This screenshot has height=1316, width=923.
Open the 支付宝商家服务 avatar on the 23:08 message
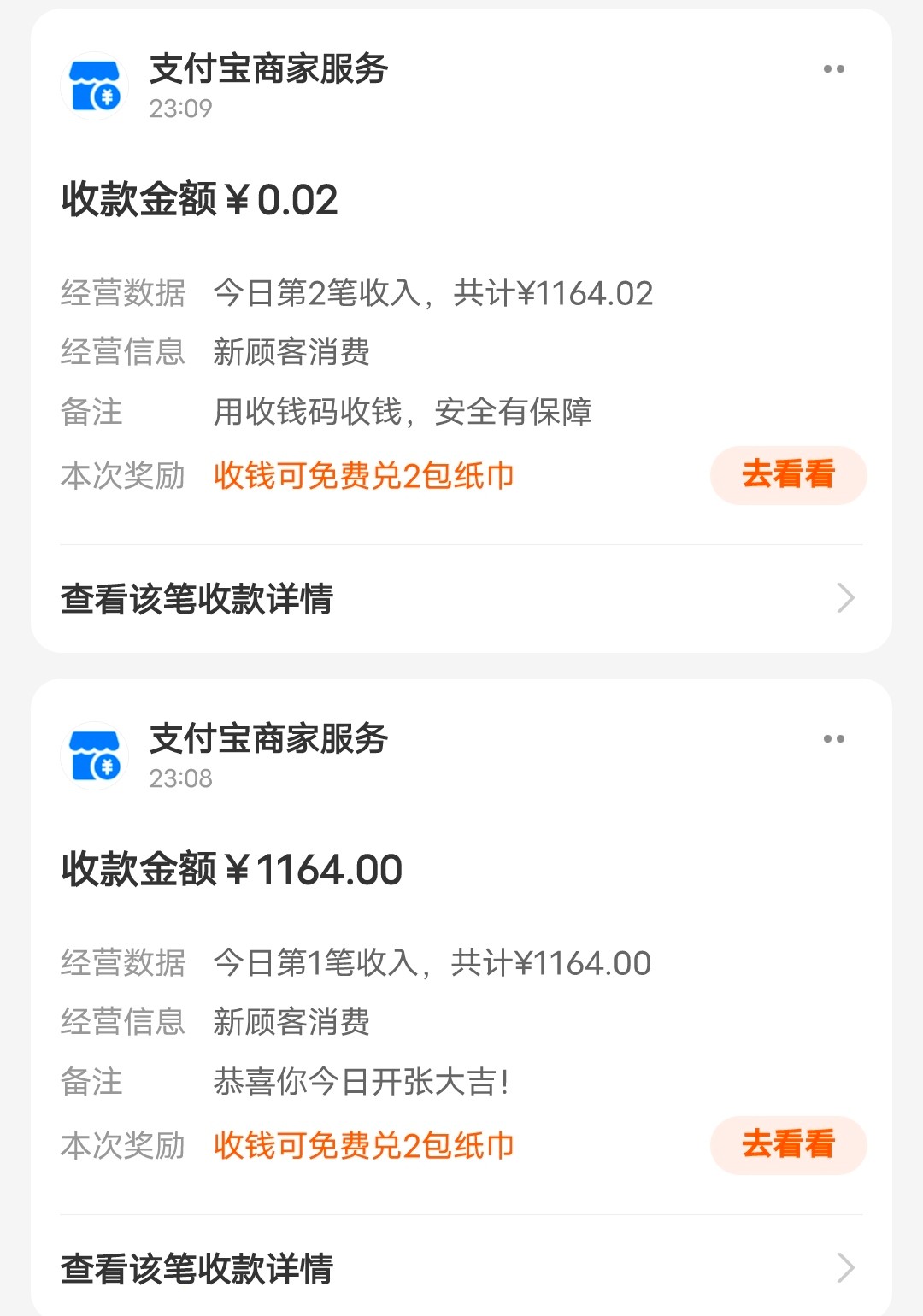[94, 756]
